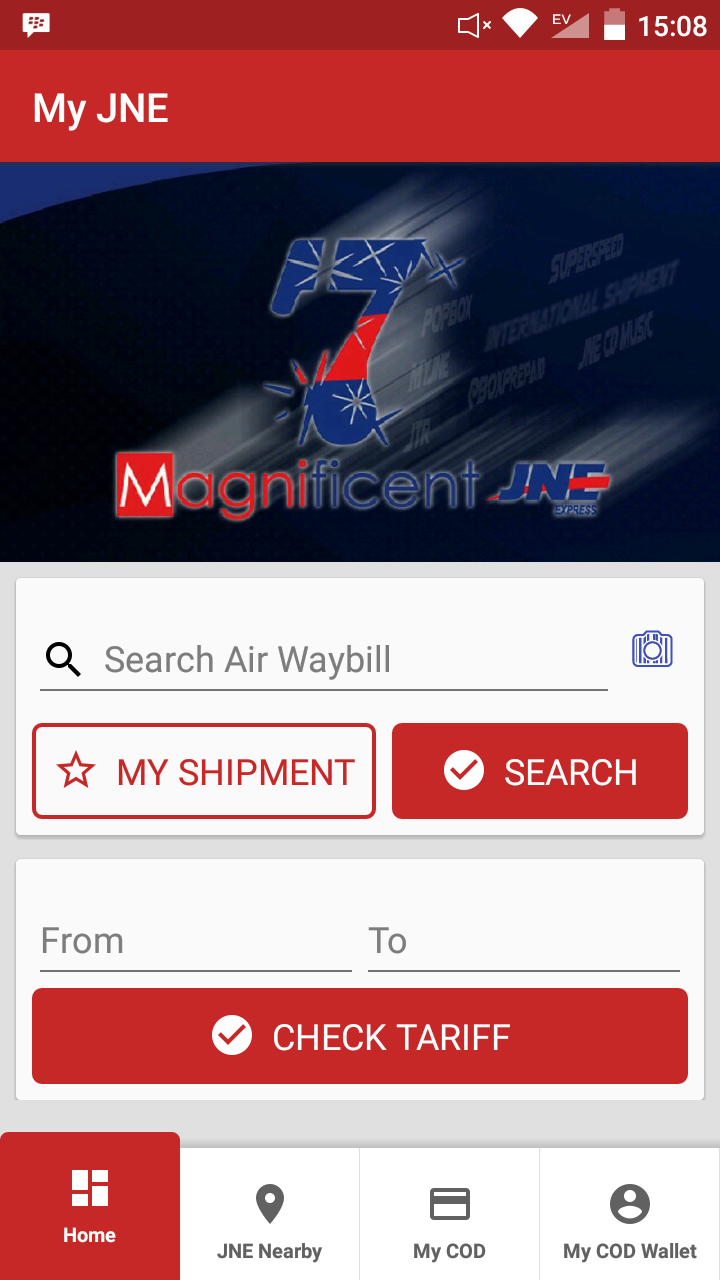The height and width of the screenshot is (1280, 720).
Task: Open the Home tab icon in bottom navigation
Action: [89, 1190]
